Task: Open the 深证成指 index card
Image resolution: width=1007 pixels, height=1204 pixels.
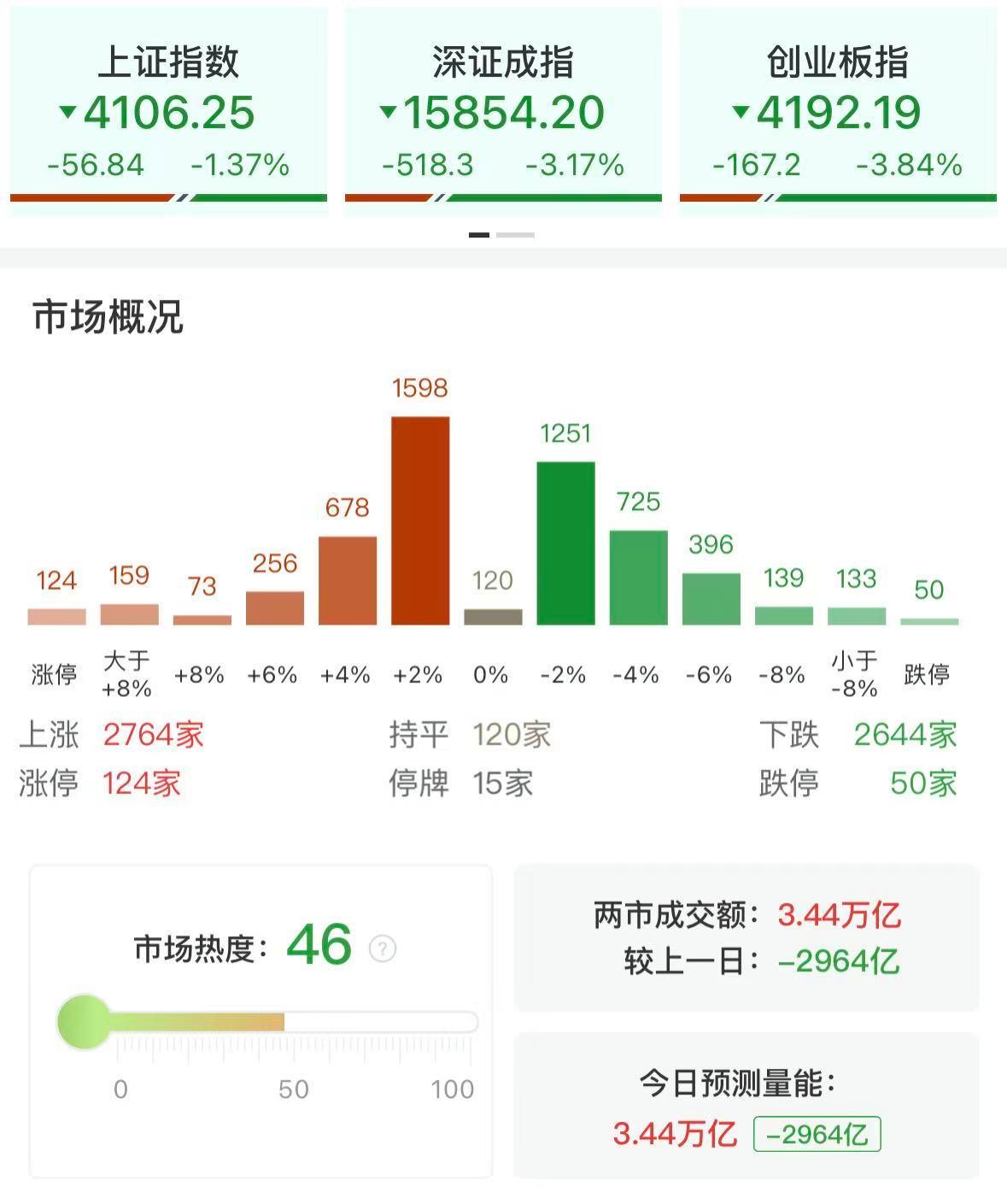Action: coord(503,110)
